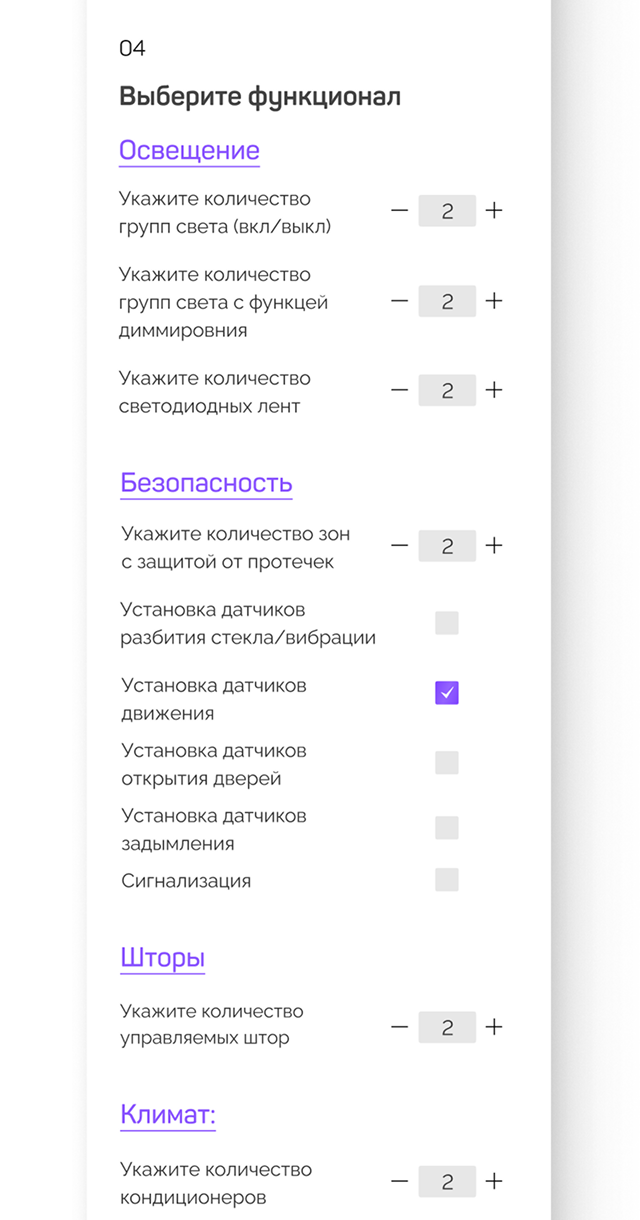The image size is (640, 1220).
Task: Uncheck the motion sensors installation box
Action: point(447,693)
